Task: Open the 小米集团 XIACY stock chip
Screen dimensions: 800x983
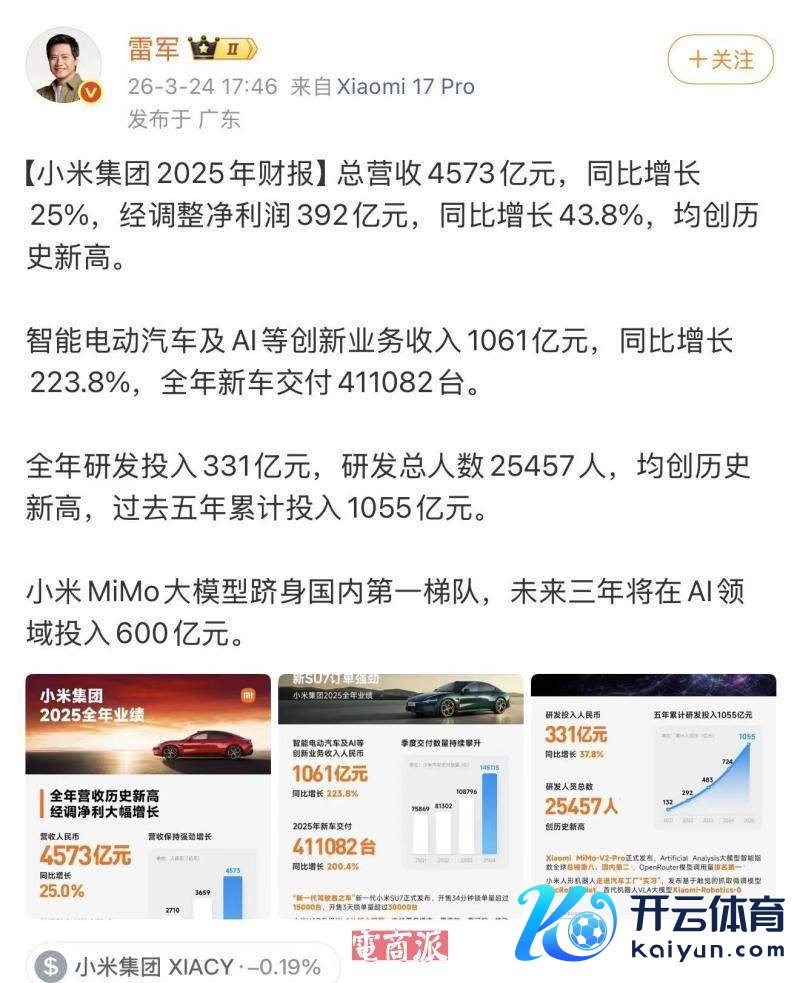Action: (180, 966)
